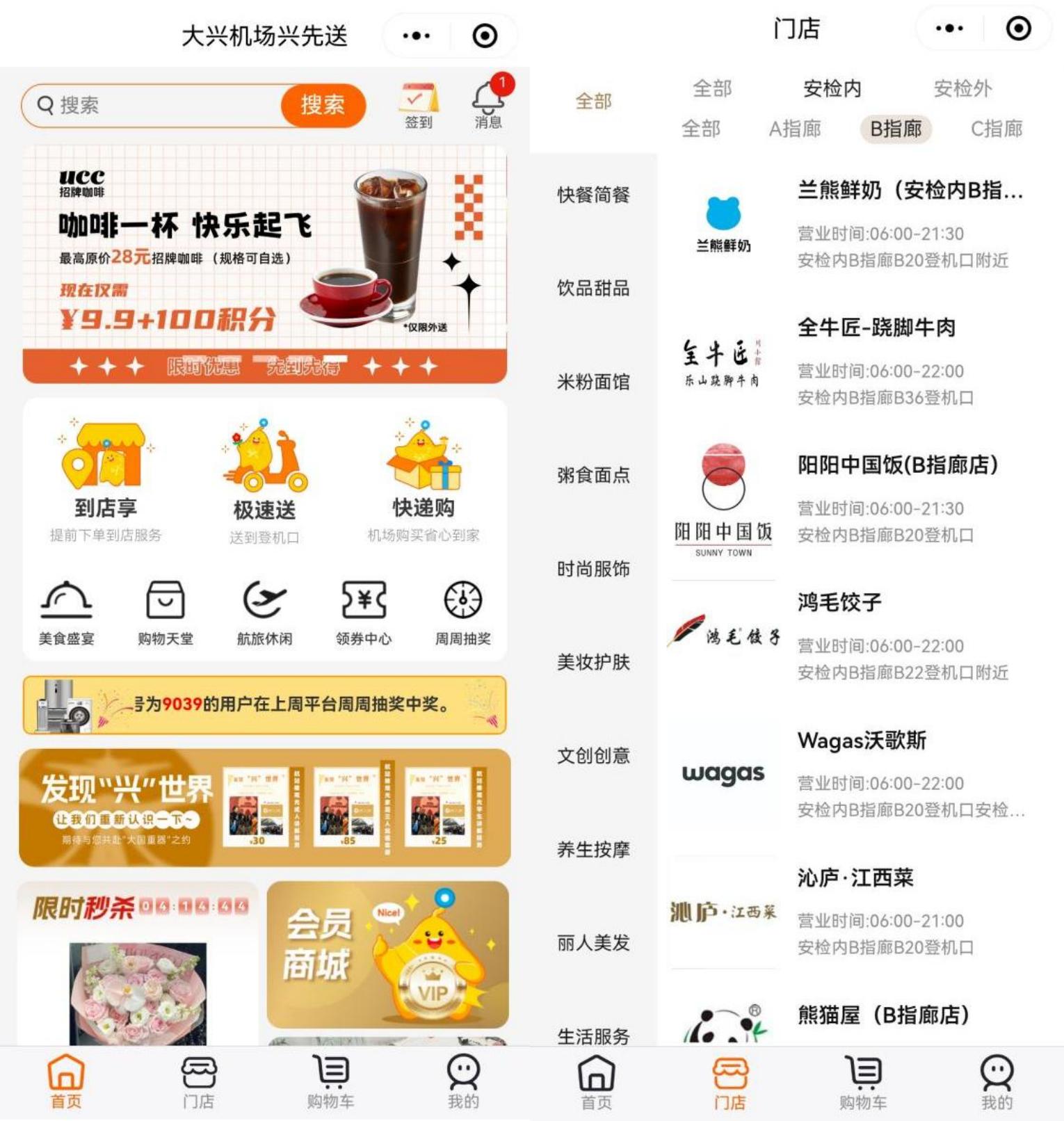Viewport: 1064px width, 1121px height.
Task: Select the 快餐简餐 category
Action: pos(593,195)
